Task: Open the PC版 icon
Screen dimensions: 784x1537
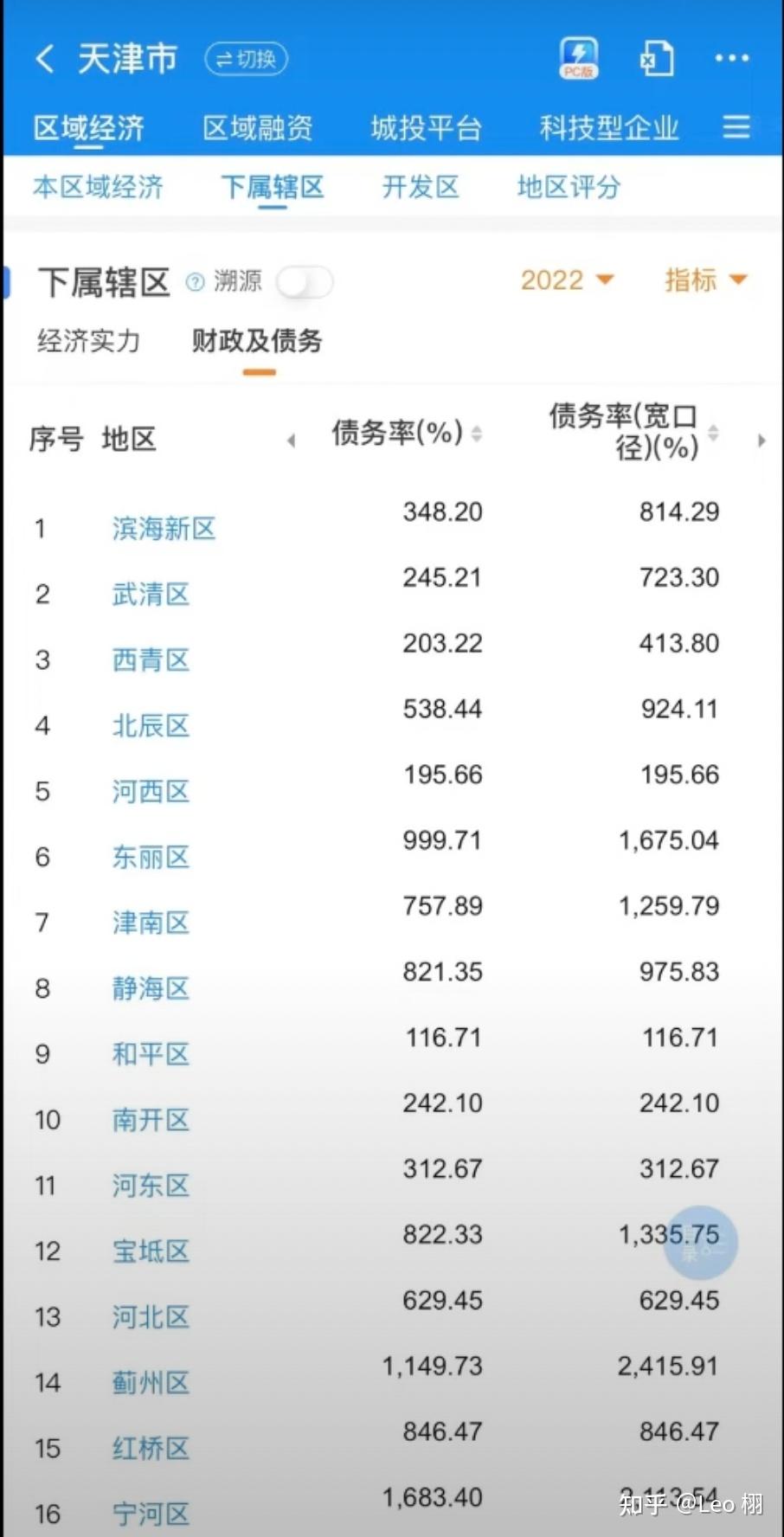Action: pos(578,59)
